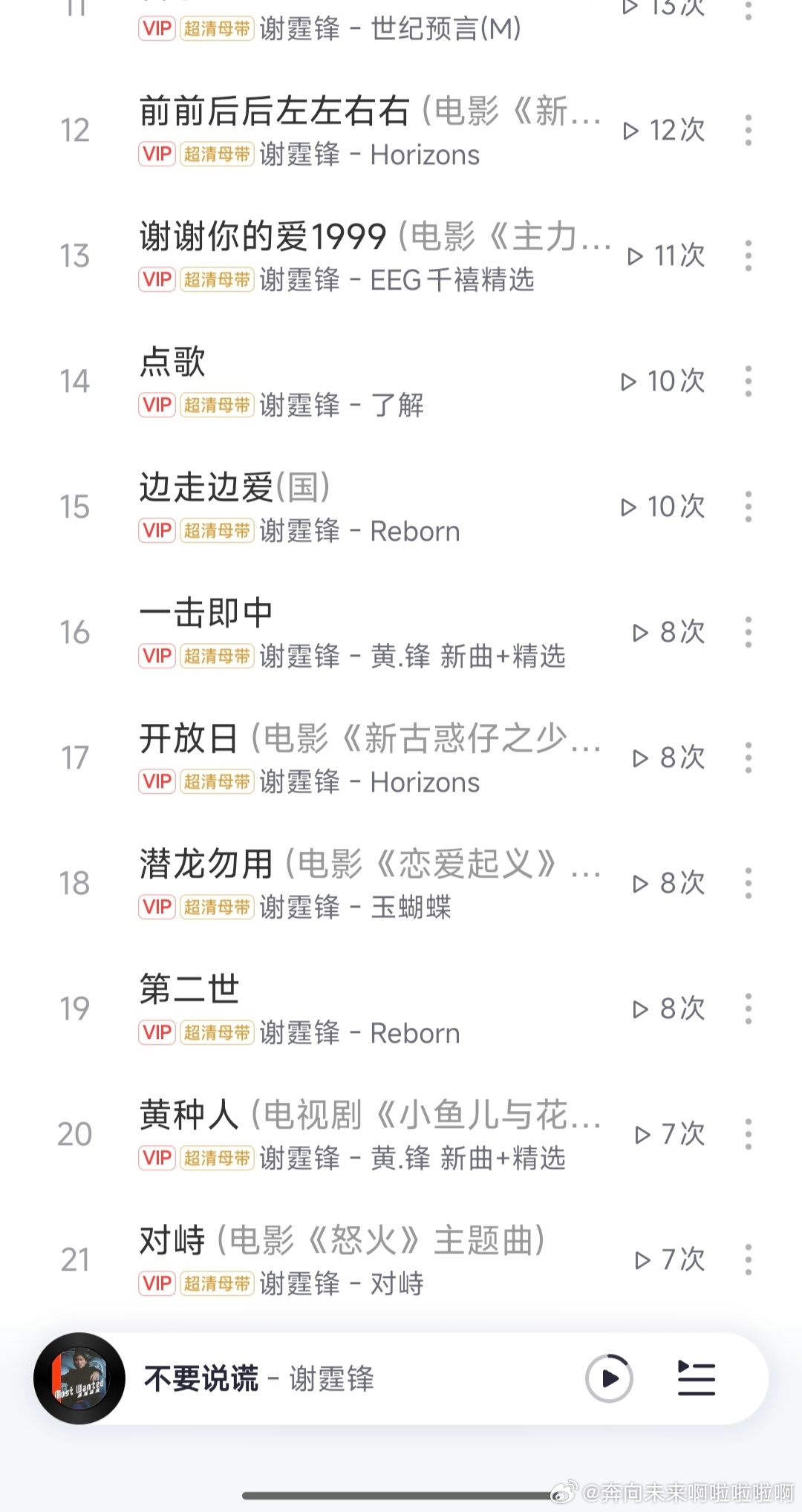Image resolution: width=802 pixels, height=1512 pixels.
Task: Open more options for 潜龙勿用
Action: tap(749, 882)
